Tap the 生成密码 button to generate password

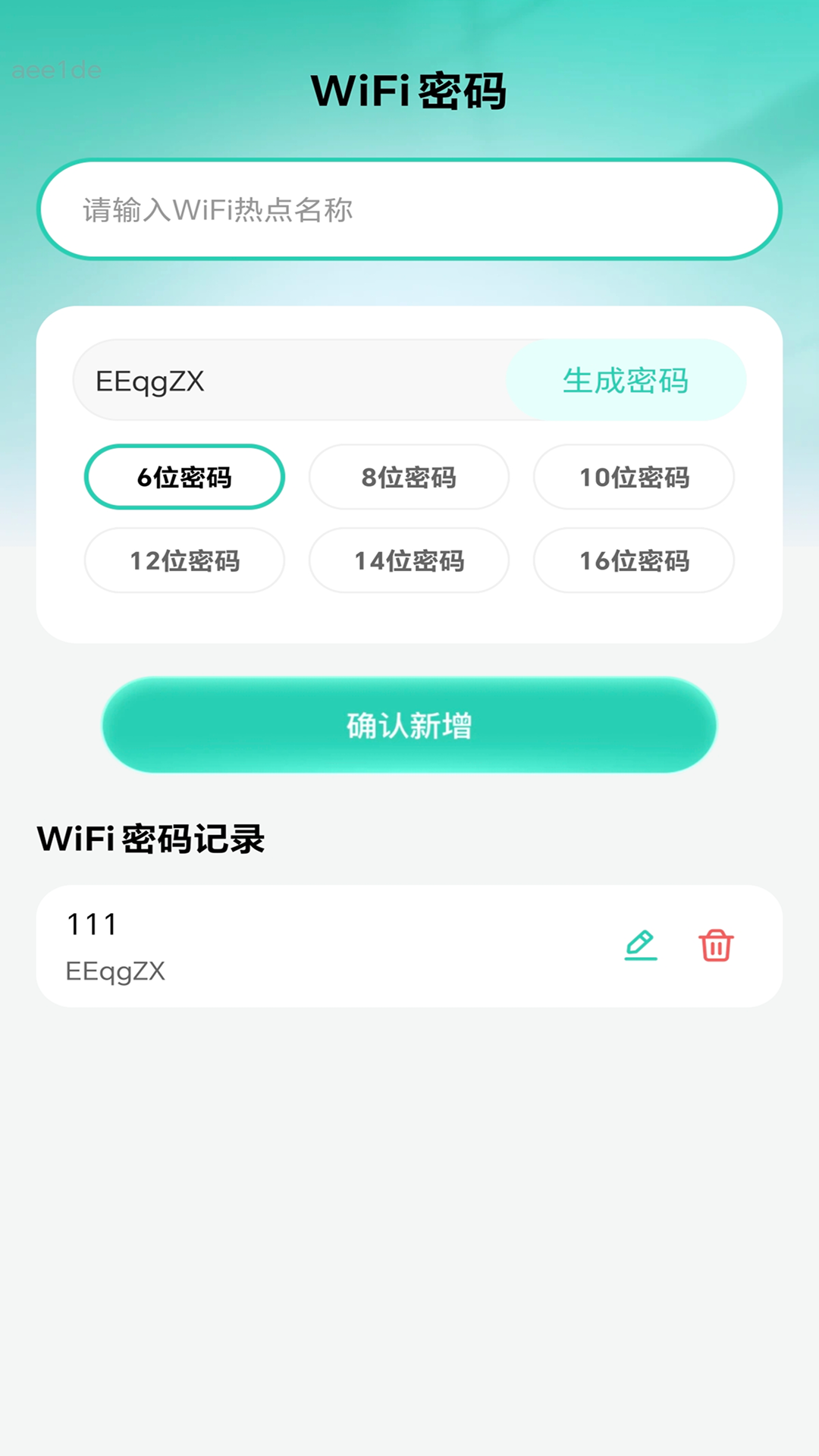tap(626, 381)
